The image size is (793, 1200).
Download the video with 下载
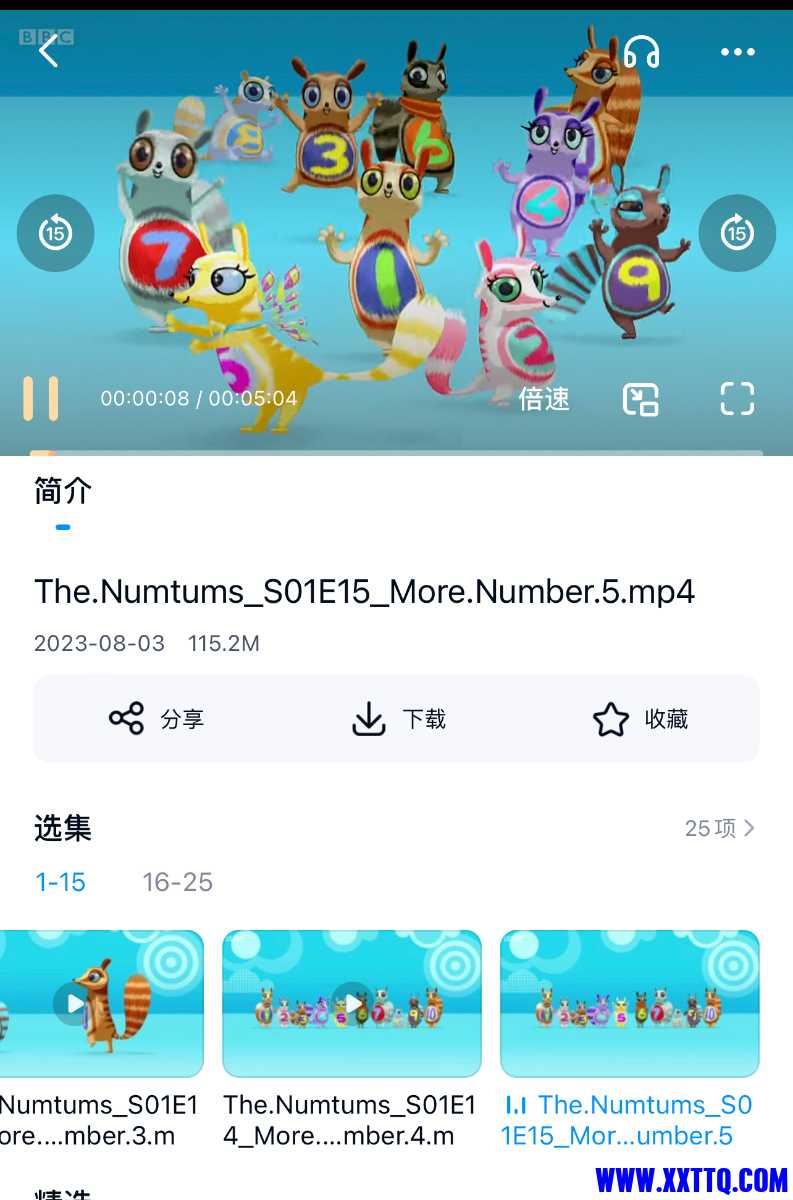(398, 719)
